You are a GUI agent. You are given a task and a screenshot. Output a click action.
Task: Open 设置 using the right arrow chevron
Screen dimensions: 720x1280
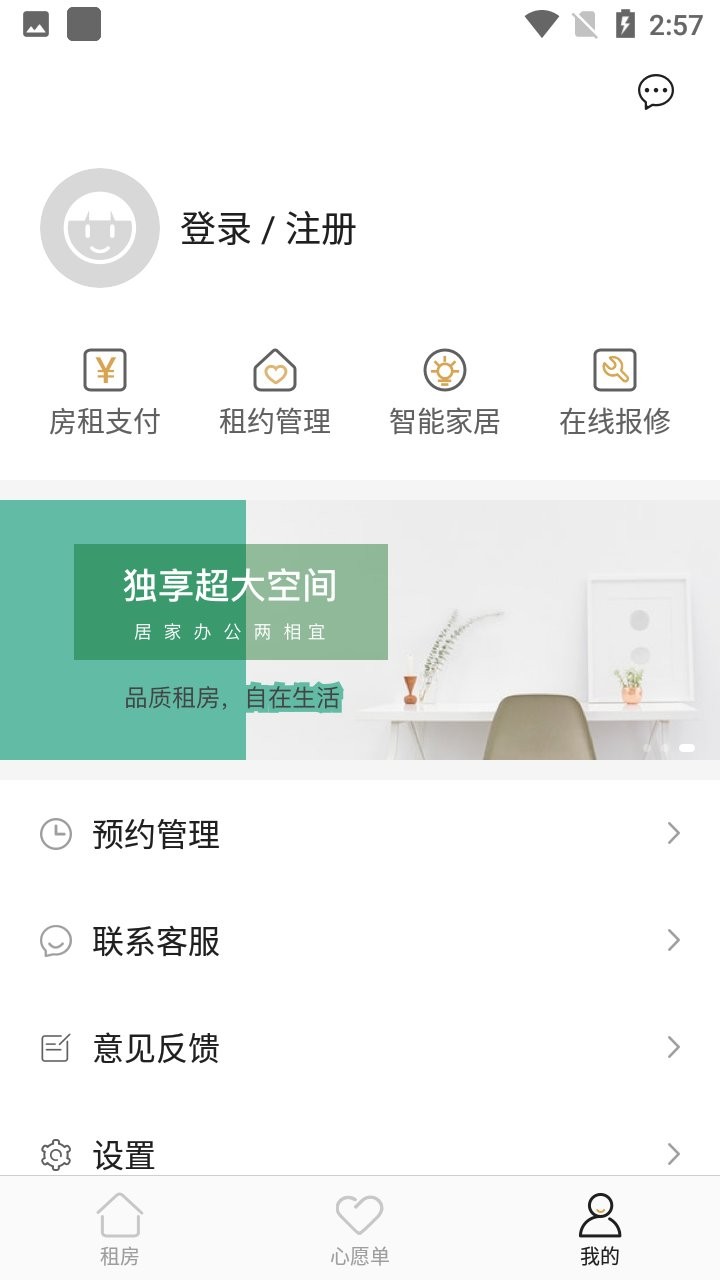pos(671,1155)
